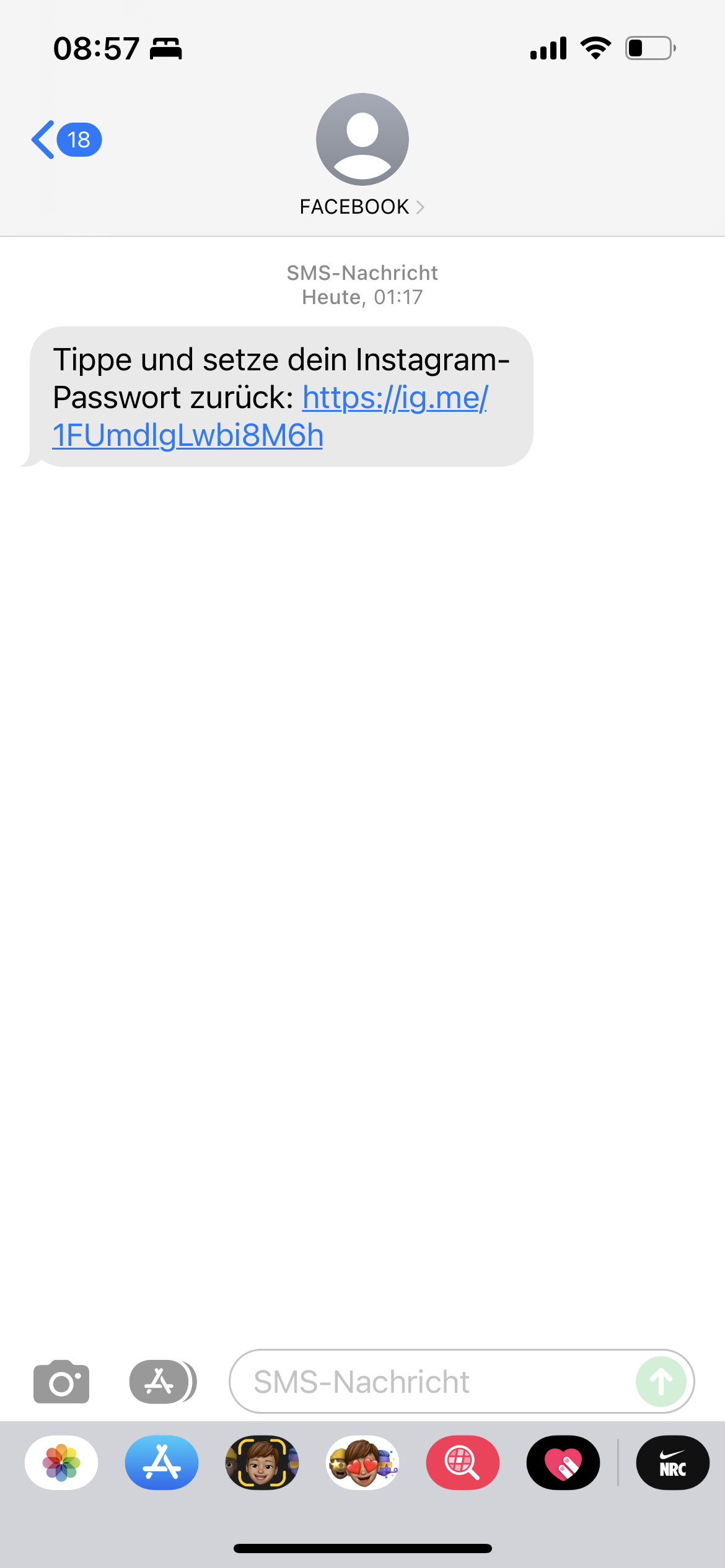Open the Memoji camera face app
Image resolution: width=725 pixels, height=1568 pixels.
click(x=262, y=1462)
